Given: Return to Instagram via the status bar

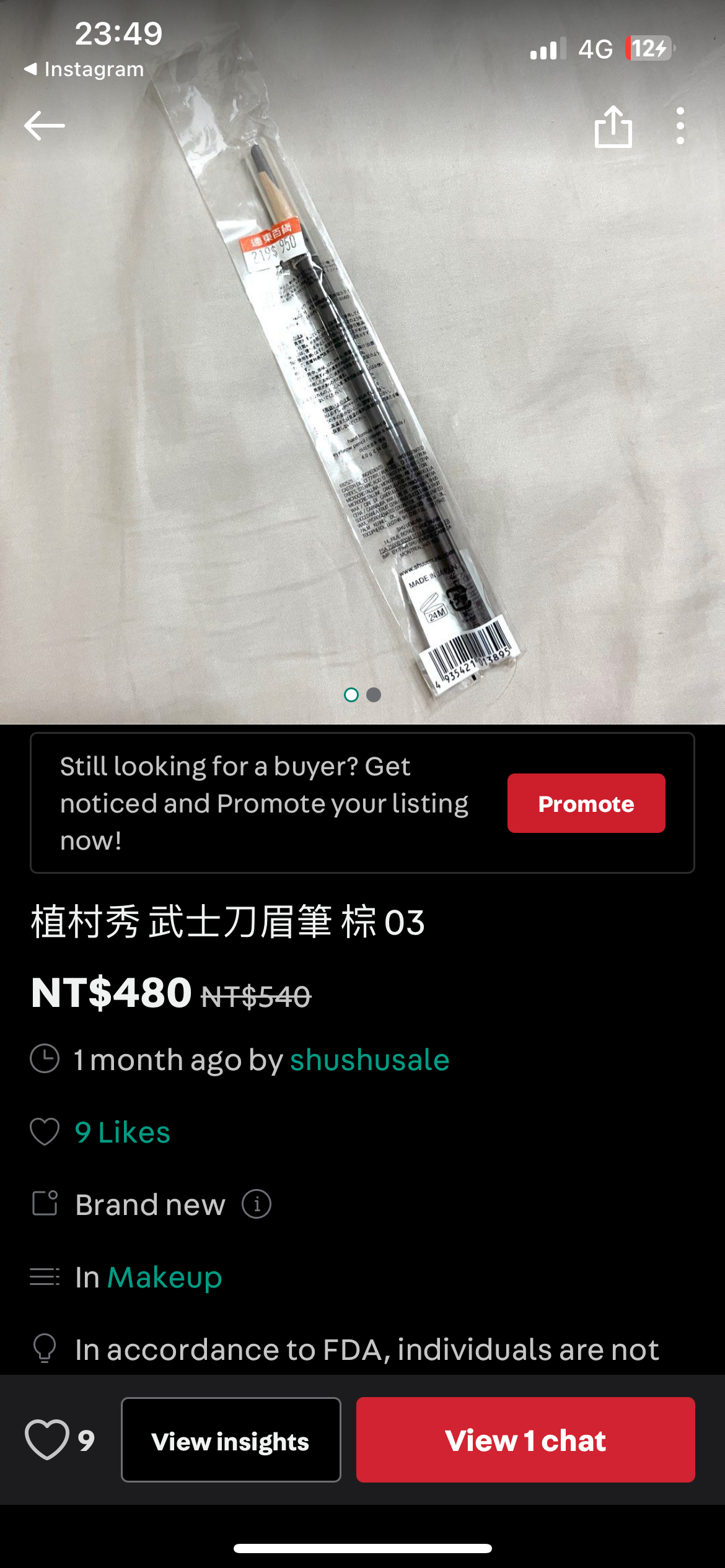Looking at the screenshot, I should click(84, 69).
